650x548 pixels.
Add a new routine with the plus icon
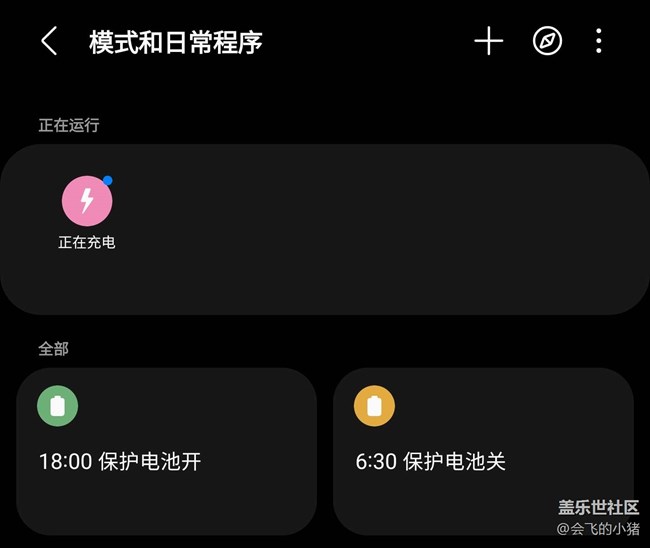(488, 41)
